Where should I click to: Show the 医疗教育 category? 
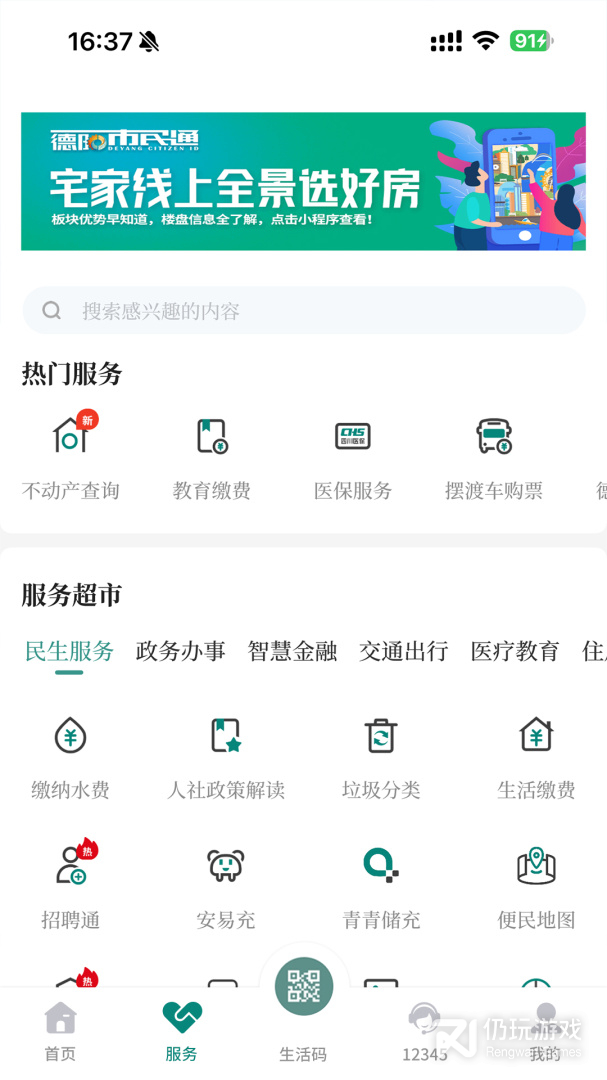[515, 652]
